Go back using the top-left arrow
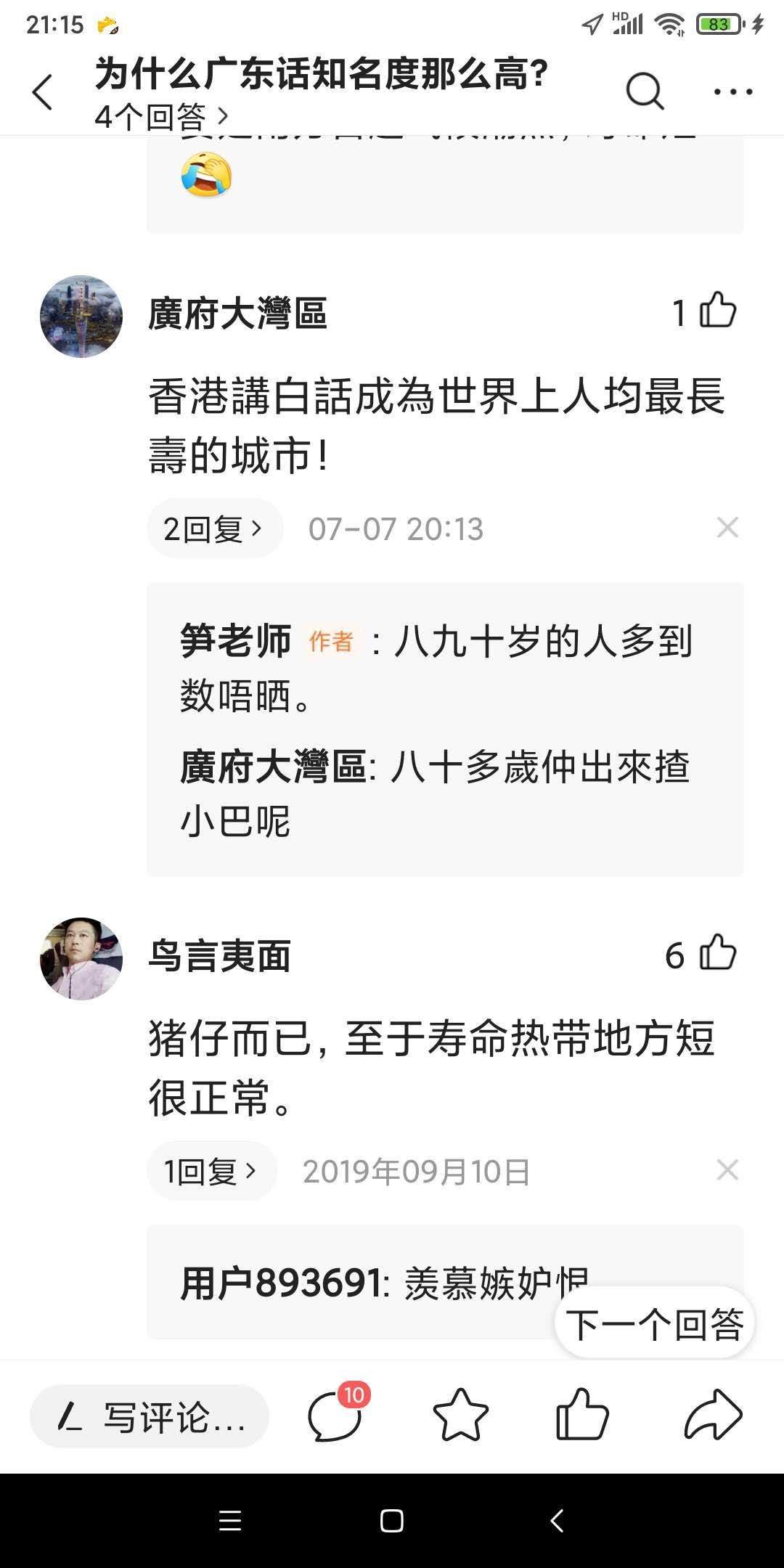This screenshot has height=1568, width=784. point(43,92)
